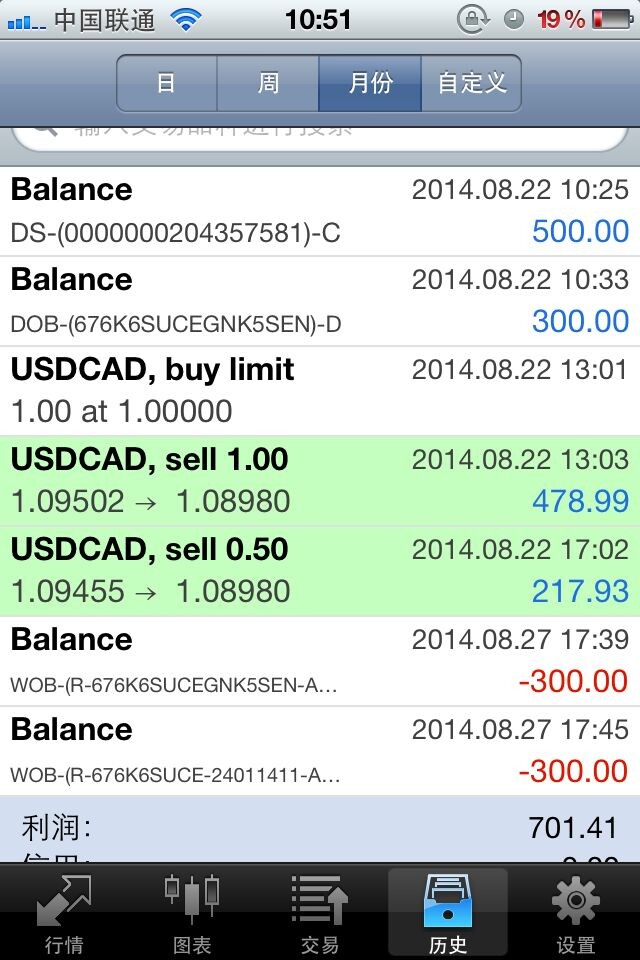Select the 月份 (month) period
Image resolution: width=640 pixels, height=960 pixels.
[x=370, y=83]
